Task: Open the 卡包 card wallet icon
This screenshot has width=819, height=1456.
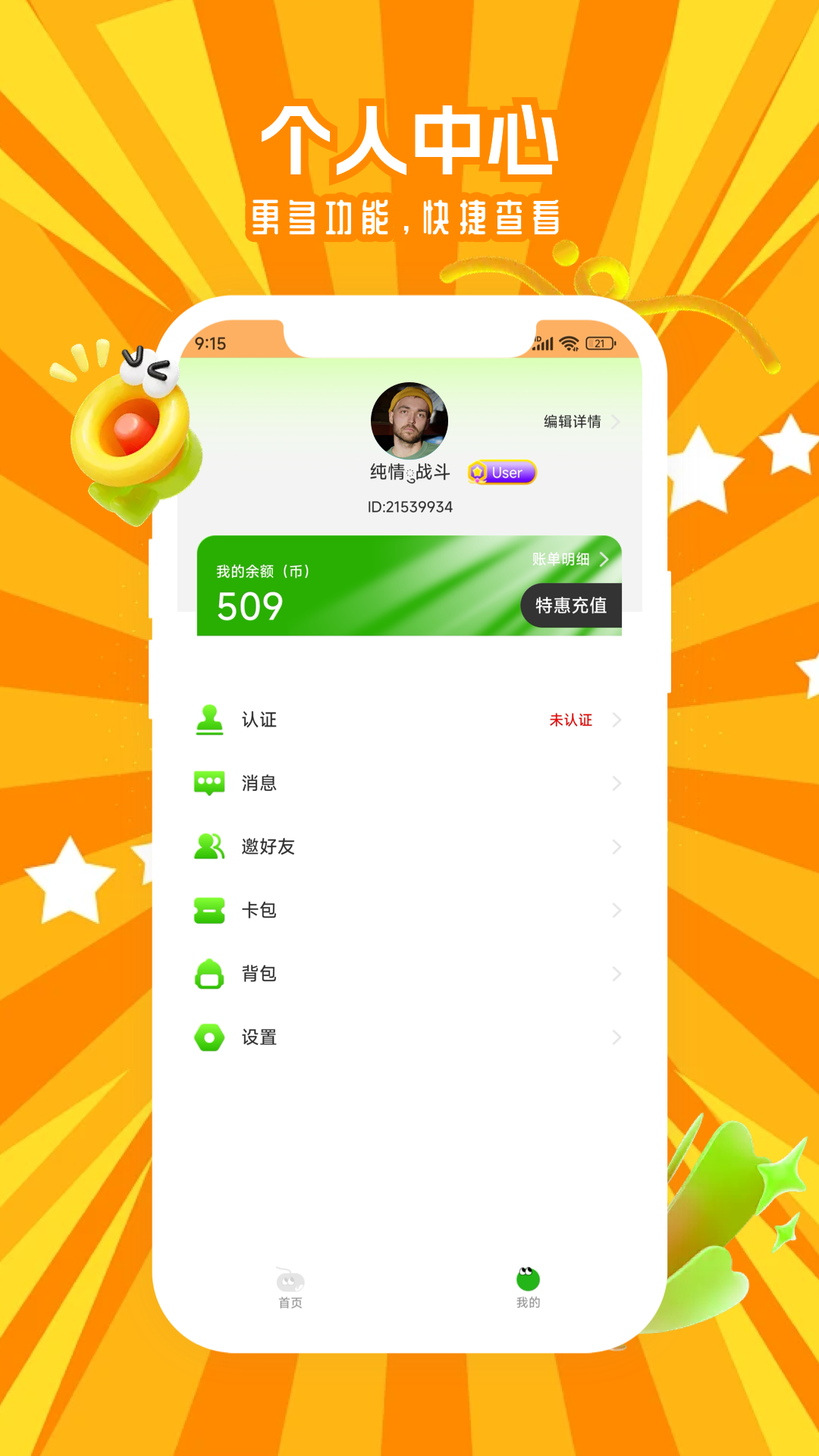Action: tap(211, 911)
